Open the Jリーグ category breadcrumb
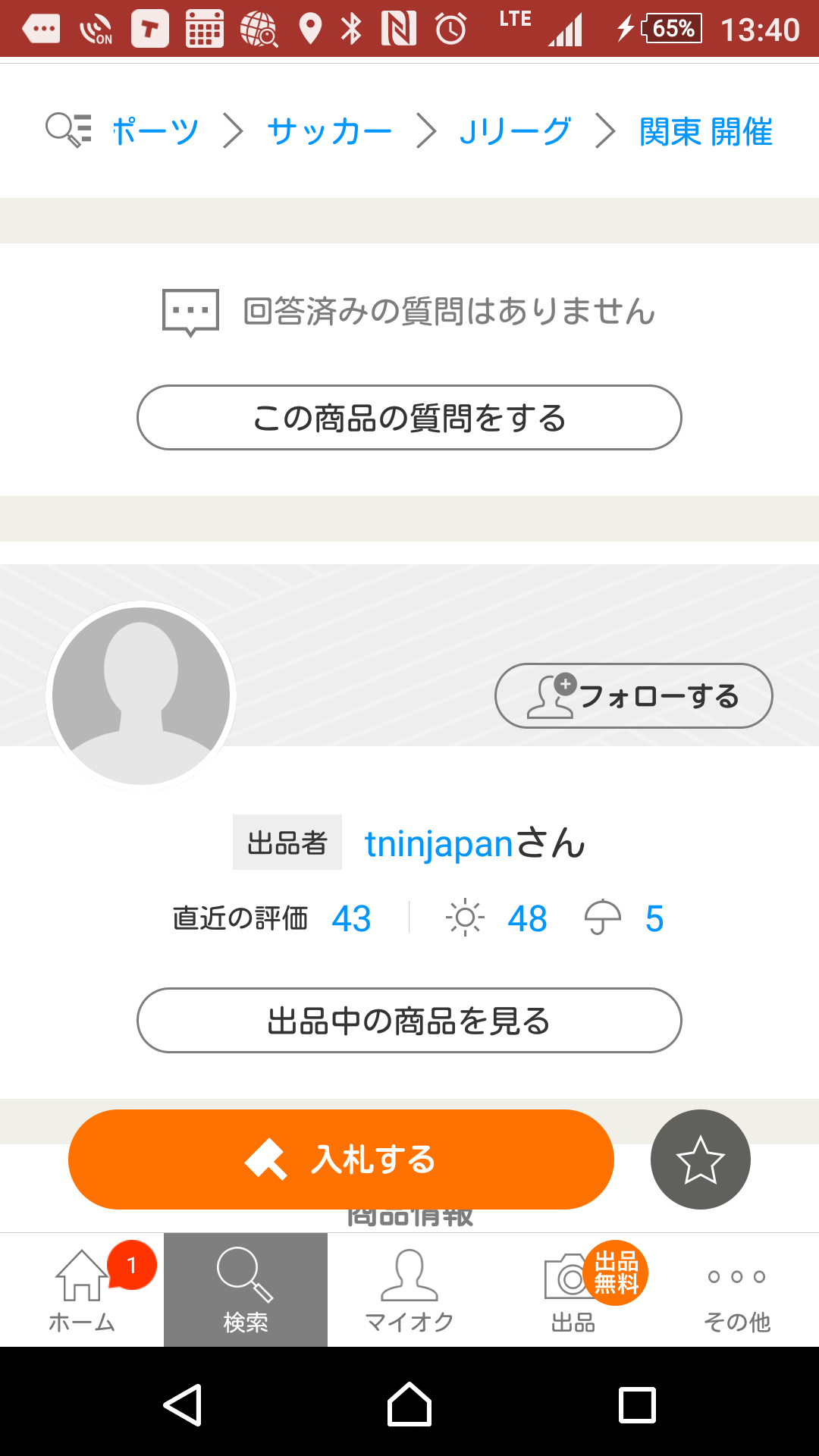The height and width of the screenshot is (1456, 819). click(515, 132)
